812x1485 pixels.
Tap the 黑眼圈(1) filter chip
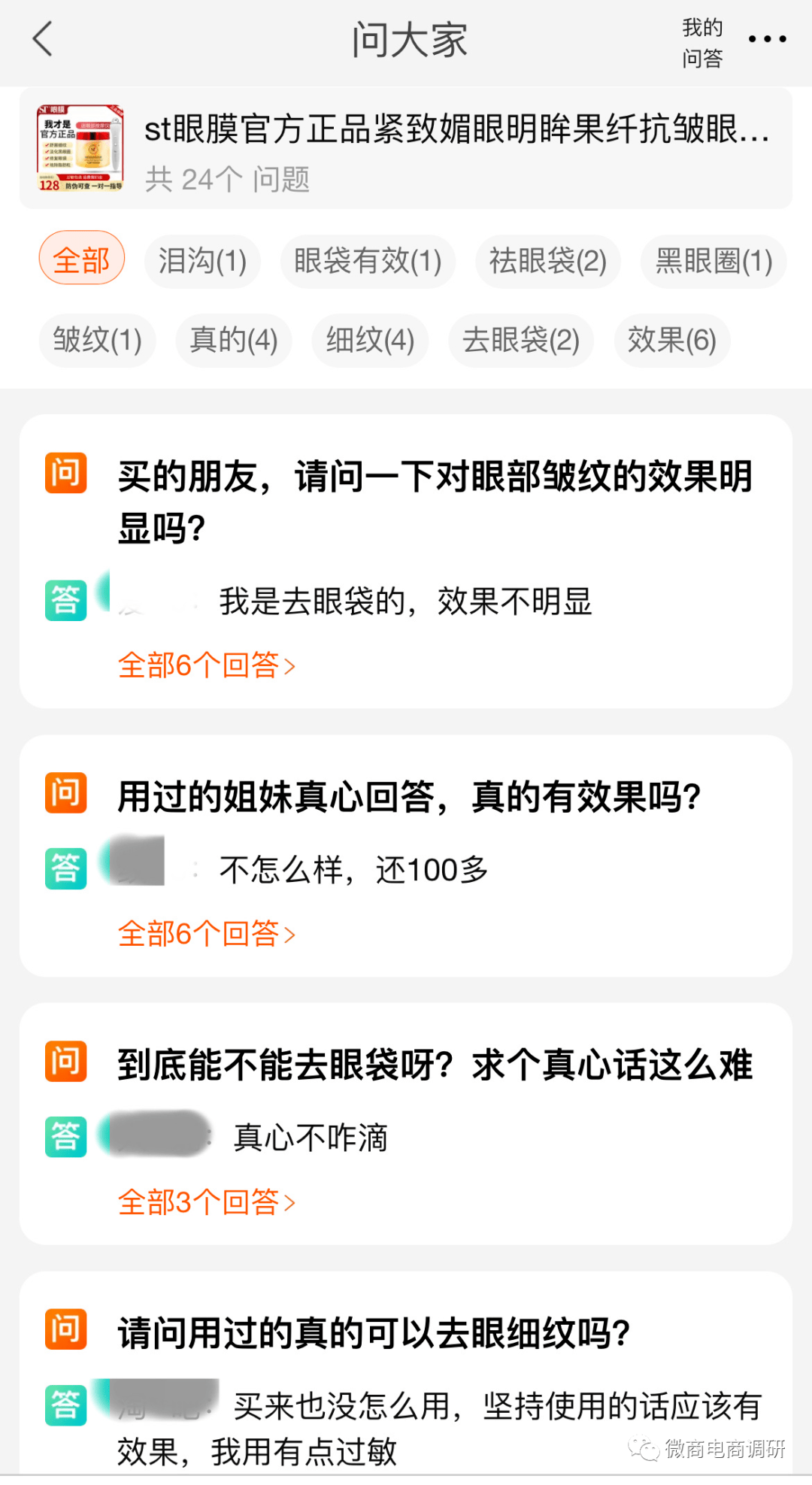coord(714,262)
